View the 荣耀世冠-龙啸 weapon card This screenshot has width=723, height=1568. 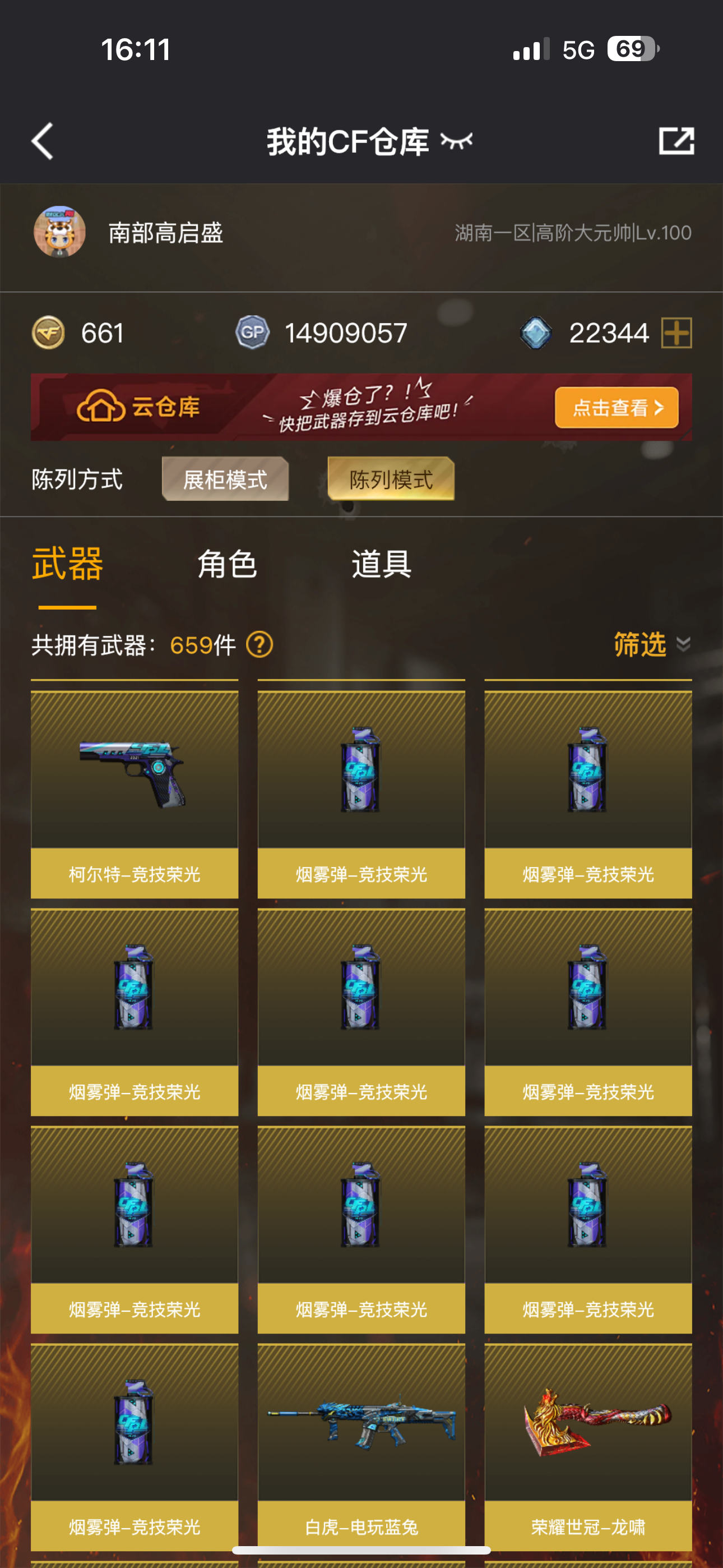pos(588,1447)
